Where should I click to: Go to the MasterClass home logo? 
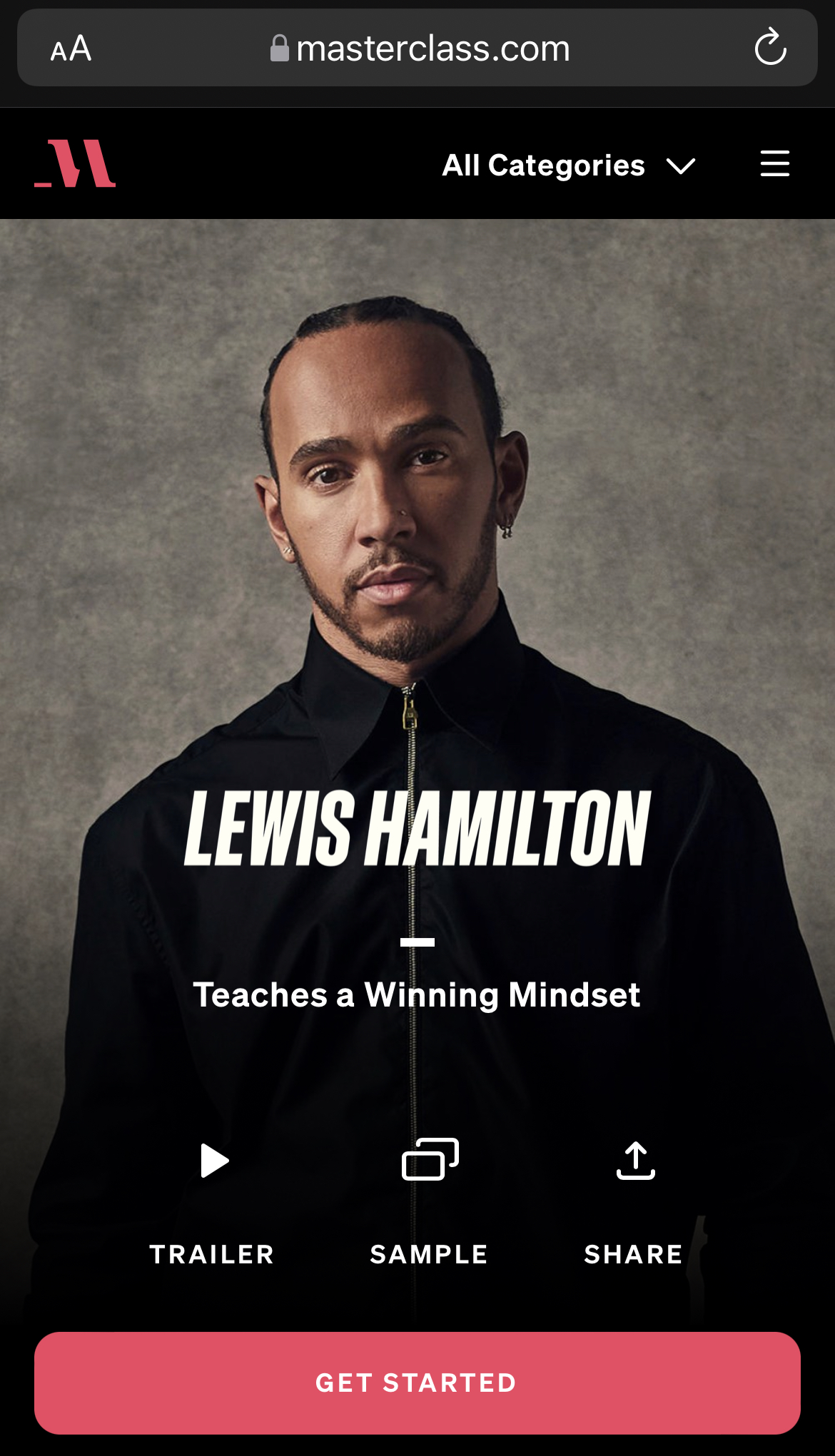[x=76, y=164]
